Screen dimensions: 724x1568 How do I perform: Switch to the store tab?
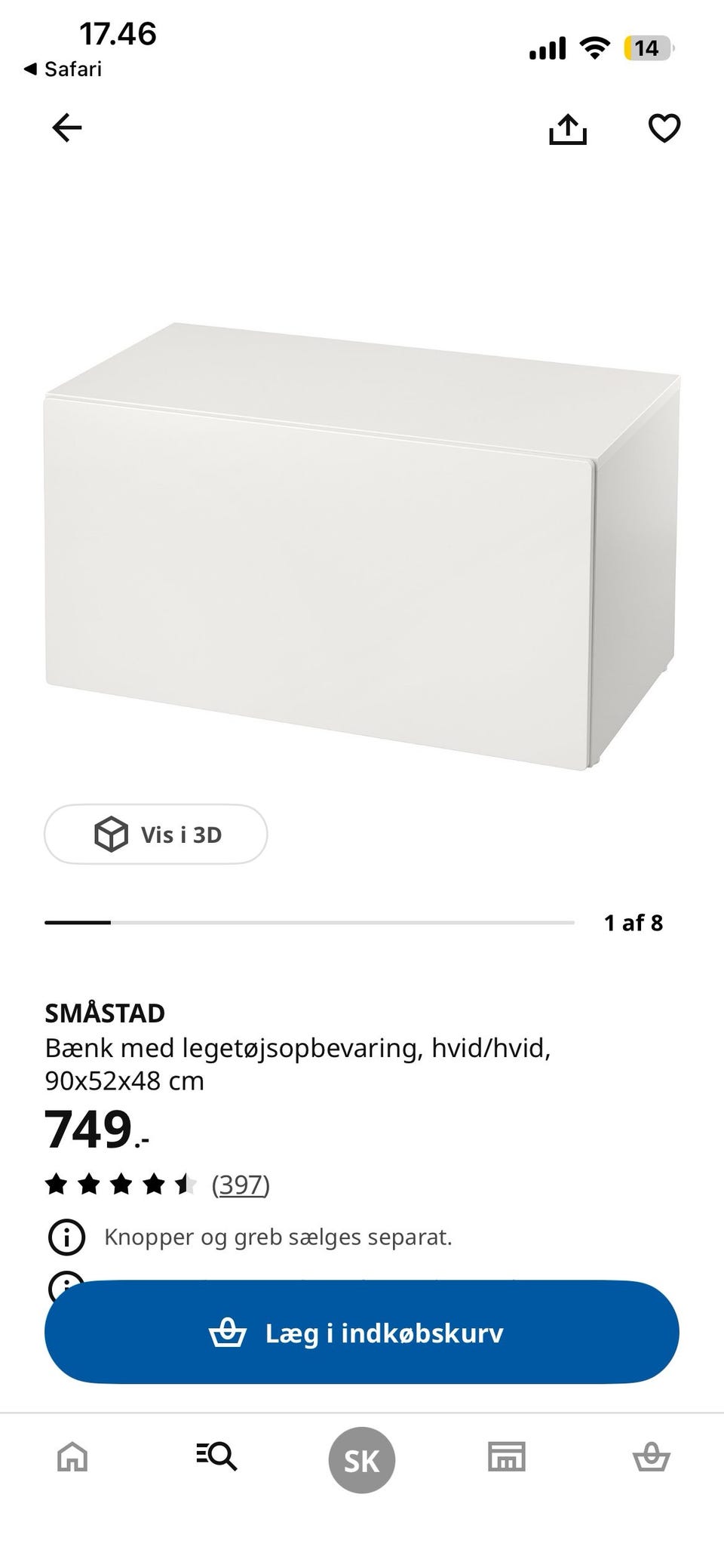[506, 1456]
